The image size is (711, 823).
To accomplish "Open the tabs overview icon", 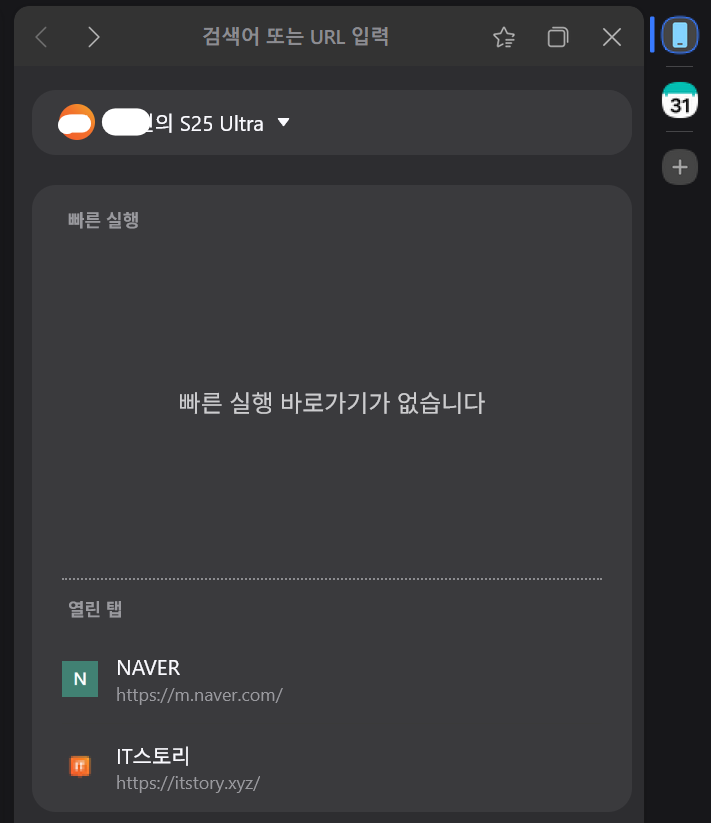I will click(558, 38).
